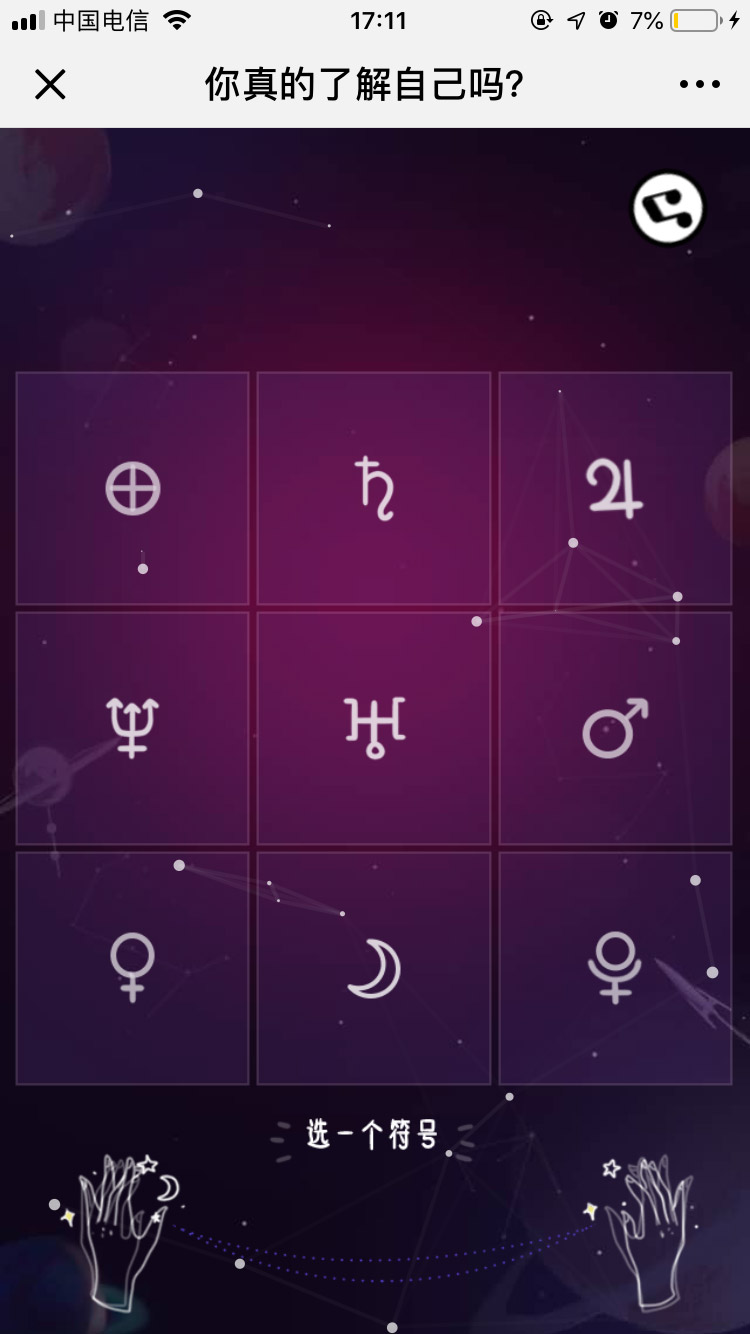The image size is (750, 1334).
Task: Select the Neptune trident symbol tile
Action: [x=132, y=728]
